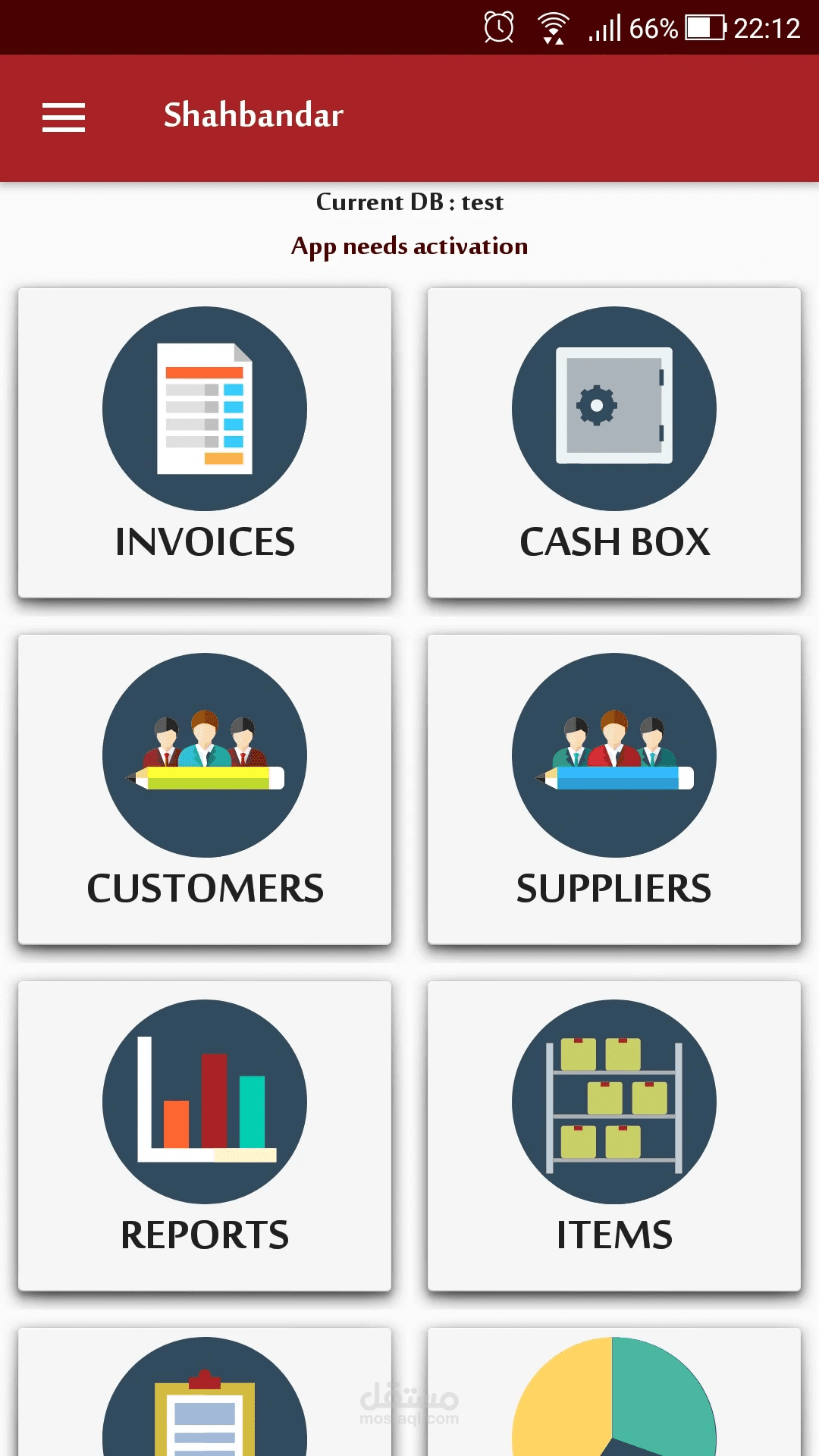View the Reports section
This screenshot has width=819, height=1456.
(x=205, y=1136)
